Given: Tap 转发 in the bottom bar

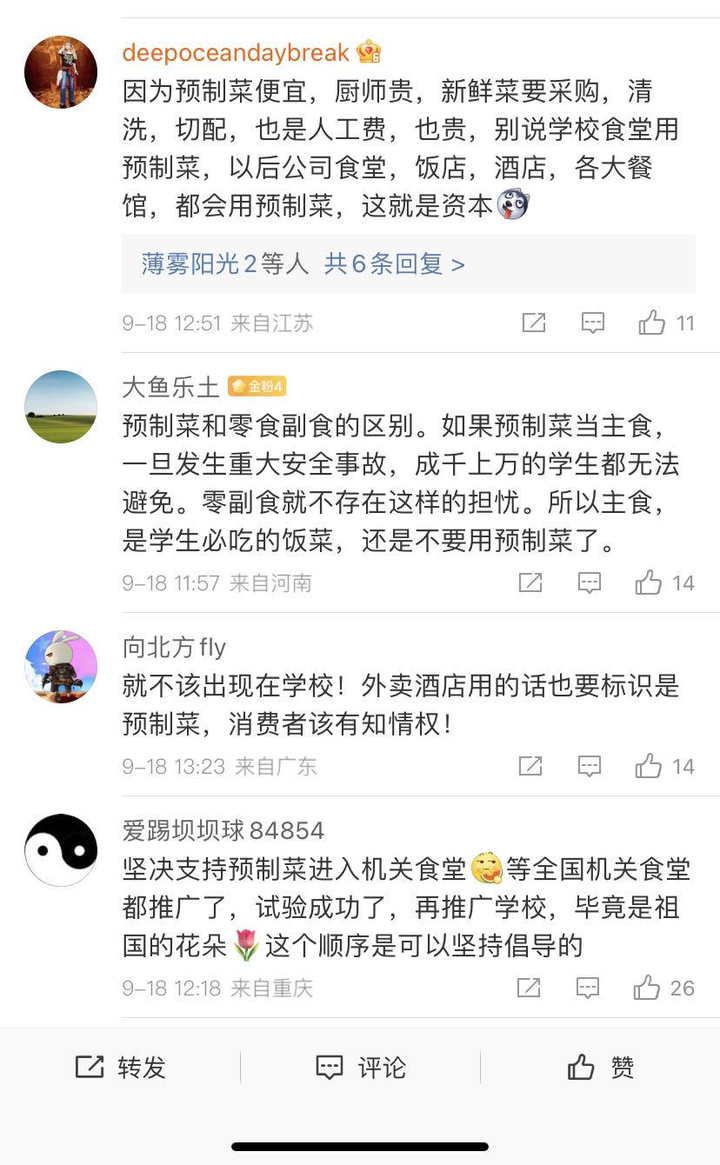Looking at the screenshot, I should [120, 1067].
